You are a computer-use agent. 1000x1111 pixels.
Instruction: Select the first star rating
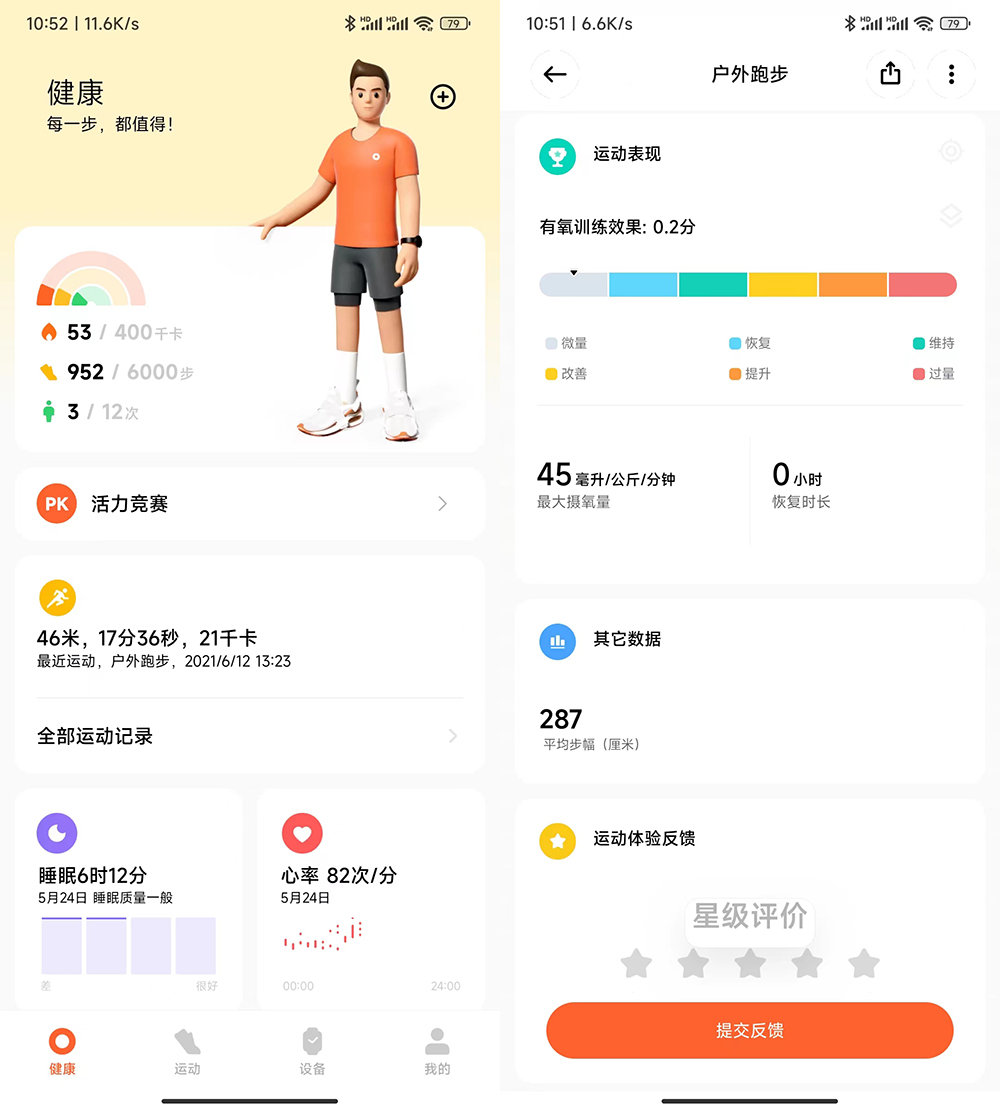pos(636,964)
